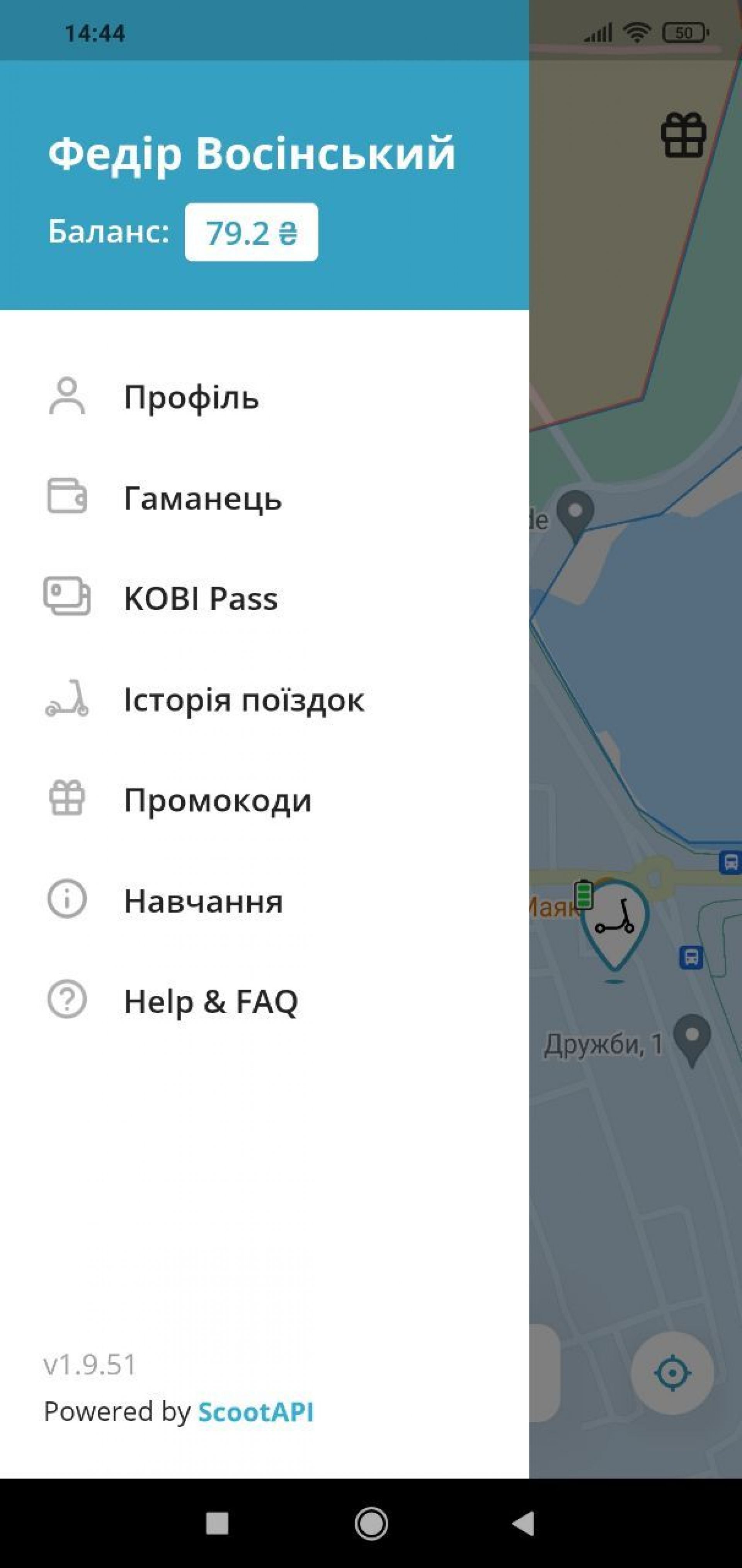The height and width of the screenshot is (1568, 742).
Task: Go back with system back button
Action: [x=523, y=1523]
